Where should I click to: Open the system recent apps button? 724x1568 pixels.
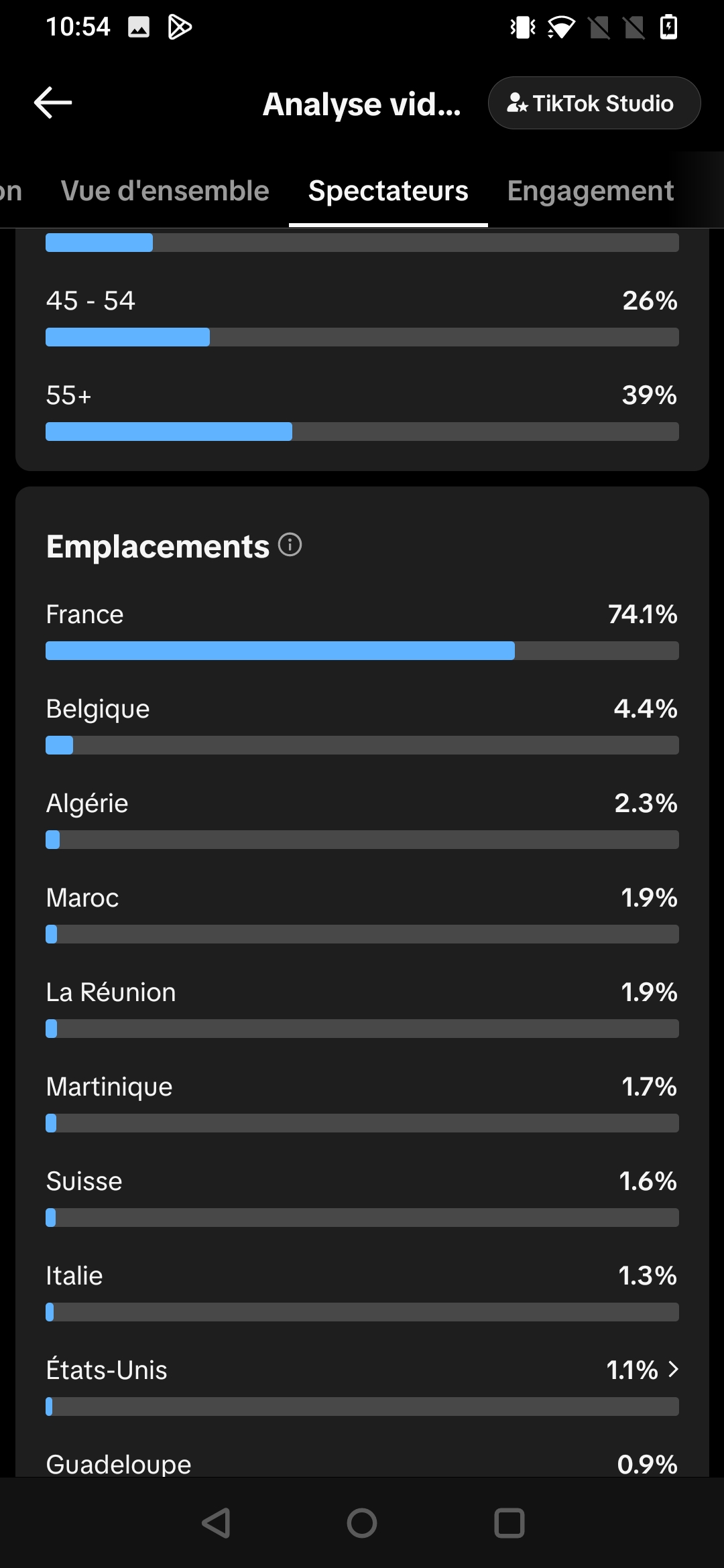coord(509,1522)
